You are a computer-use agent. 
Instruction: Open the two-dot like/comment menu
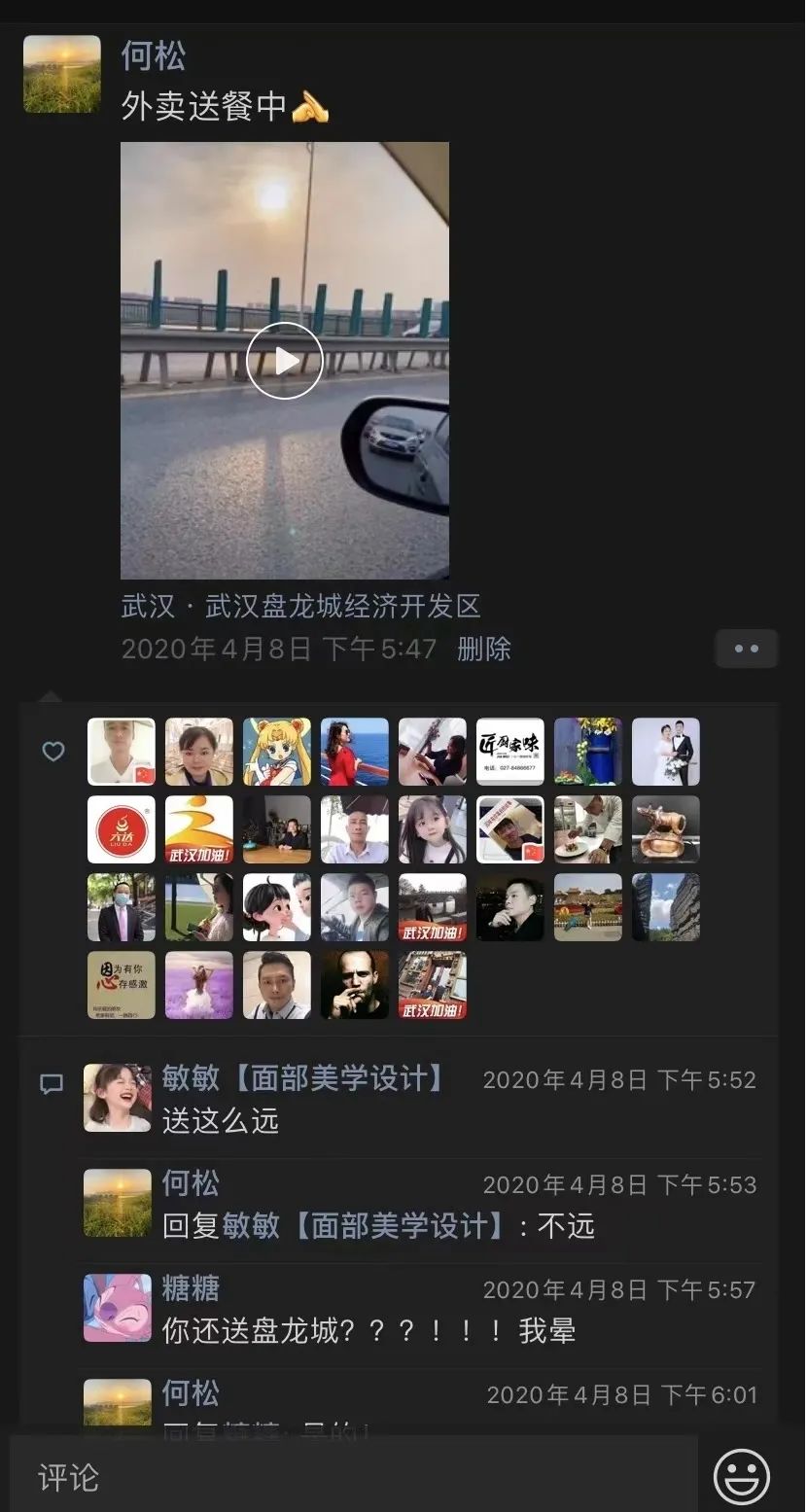tap(746, 649)
